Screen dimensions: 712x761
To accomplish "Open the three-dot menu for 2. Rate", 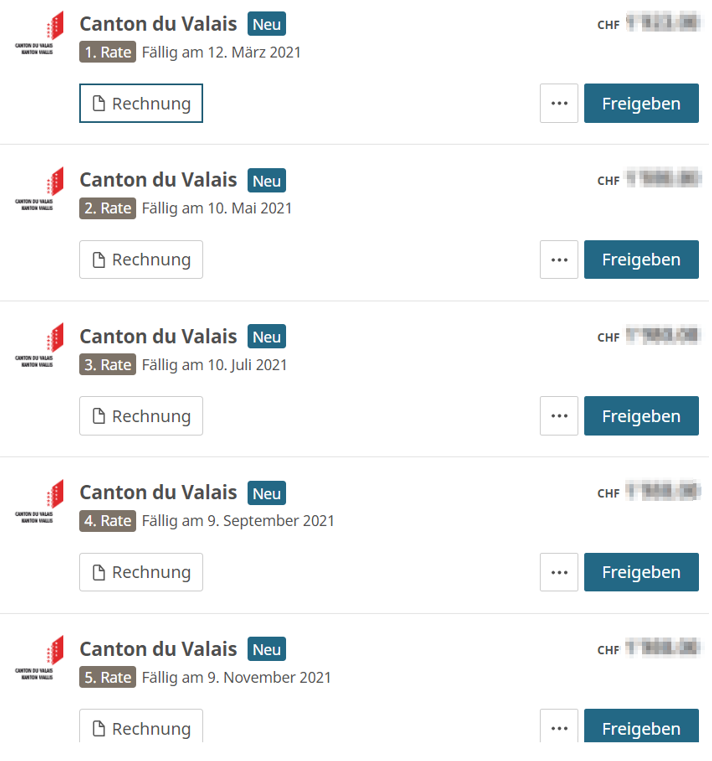I will tap(559, 259).
